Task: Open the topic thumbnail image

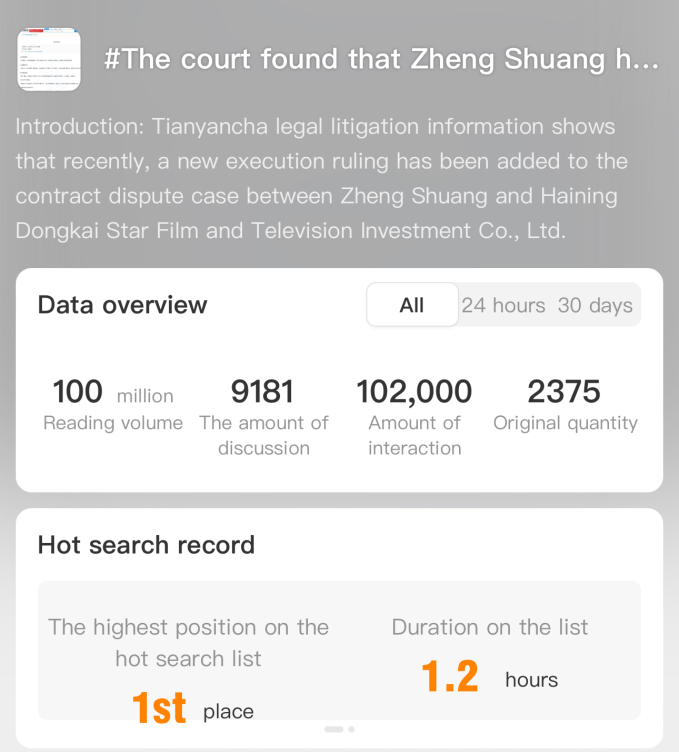Action: 49,59
